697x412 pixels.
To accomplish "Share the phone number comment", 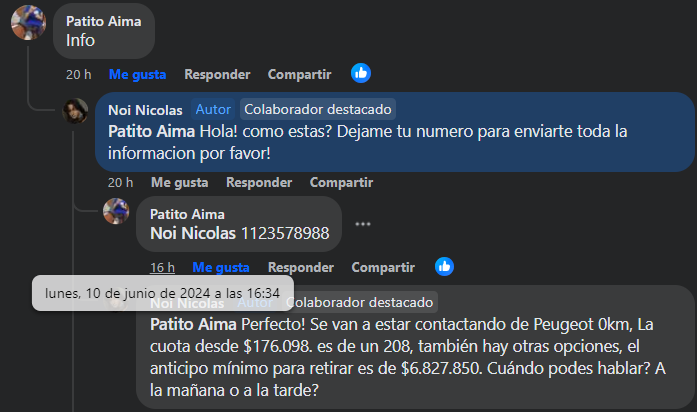I will coord(383,267).
